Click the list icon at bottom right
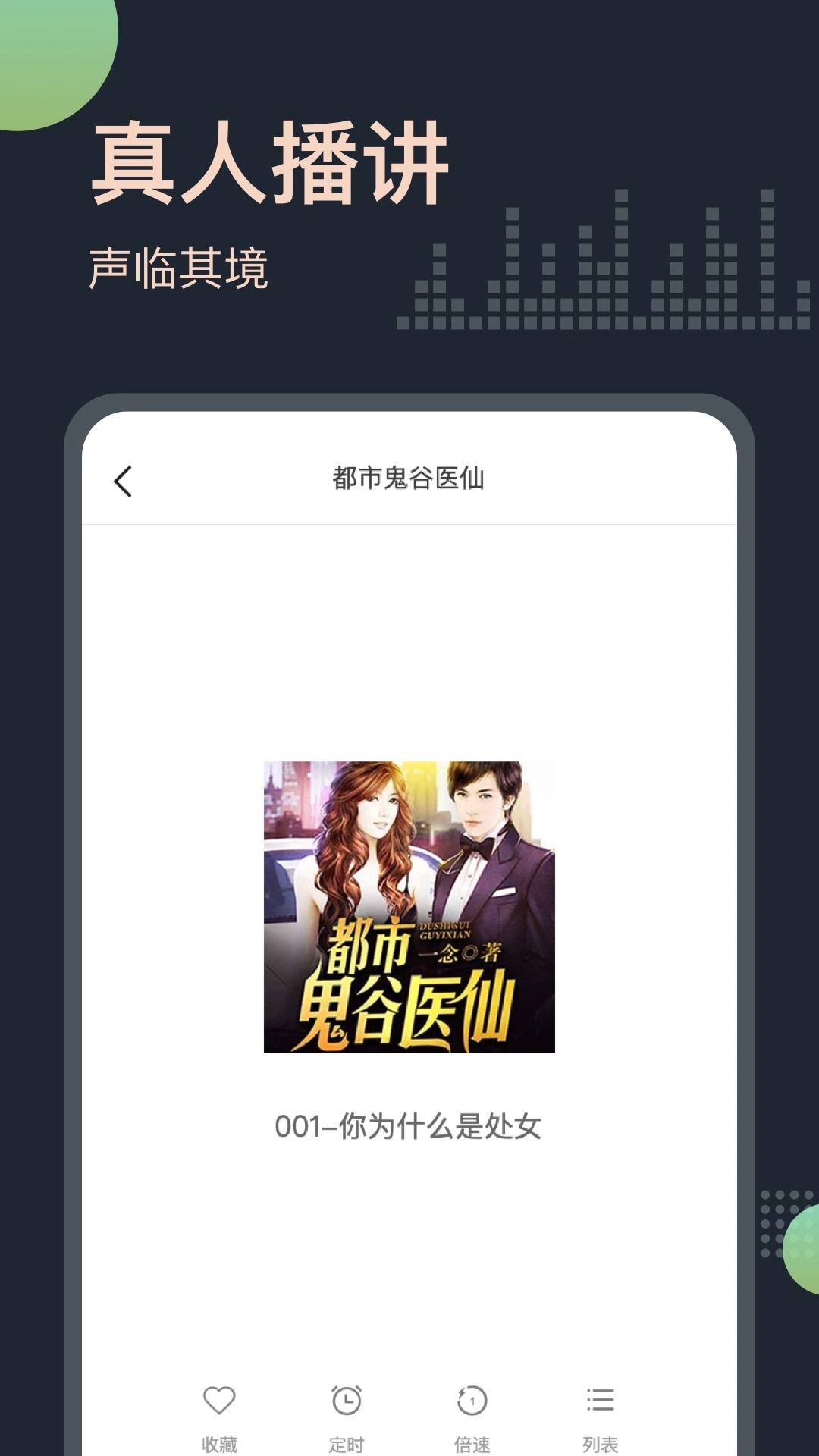Viewport: 819px width, 1456px height. 599,1399
